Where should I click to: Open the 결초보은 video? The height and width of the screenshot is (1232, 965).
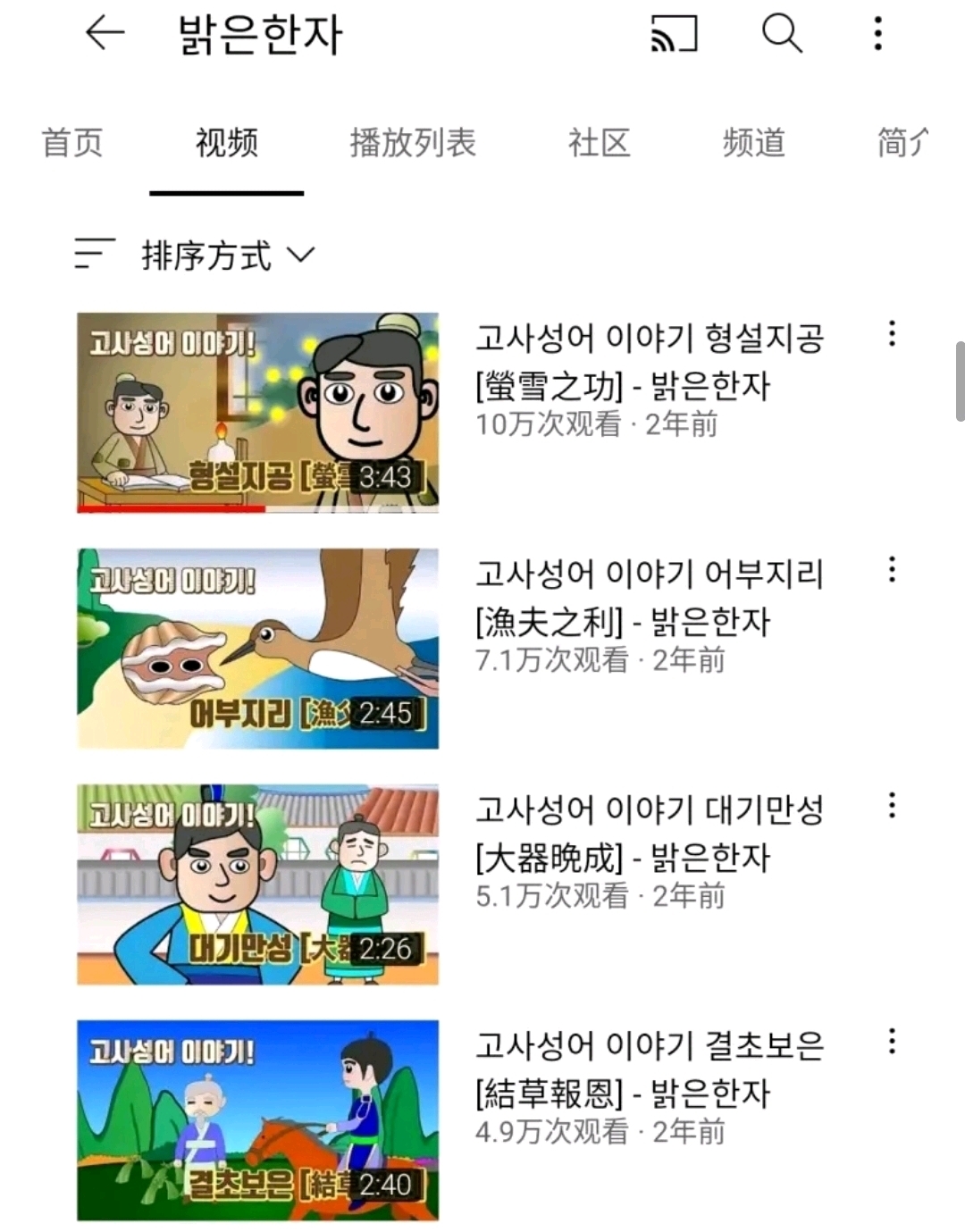pyautogui.click(x=257, y=1119)
